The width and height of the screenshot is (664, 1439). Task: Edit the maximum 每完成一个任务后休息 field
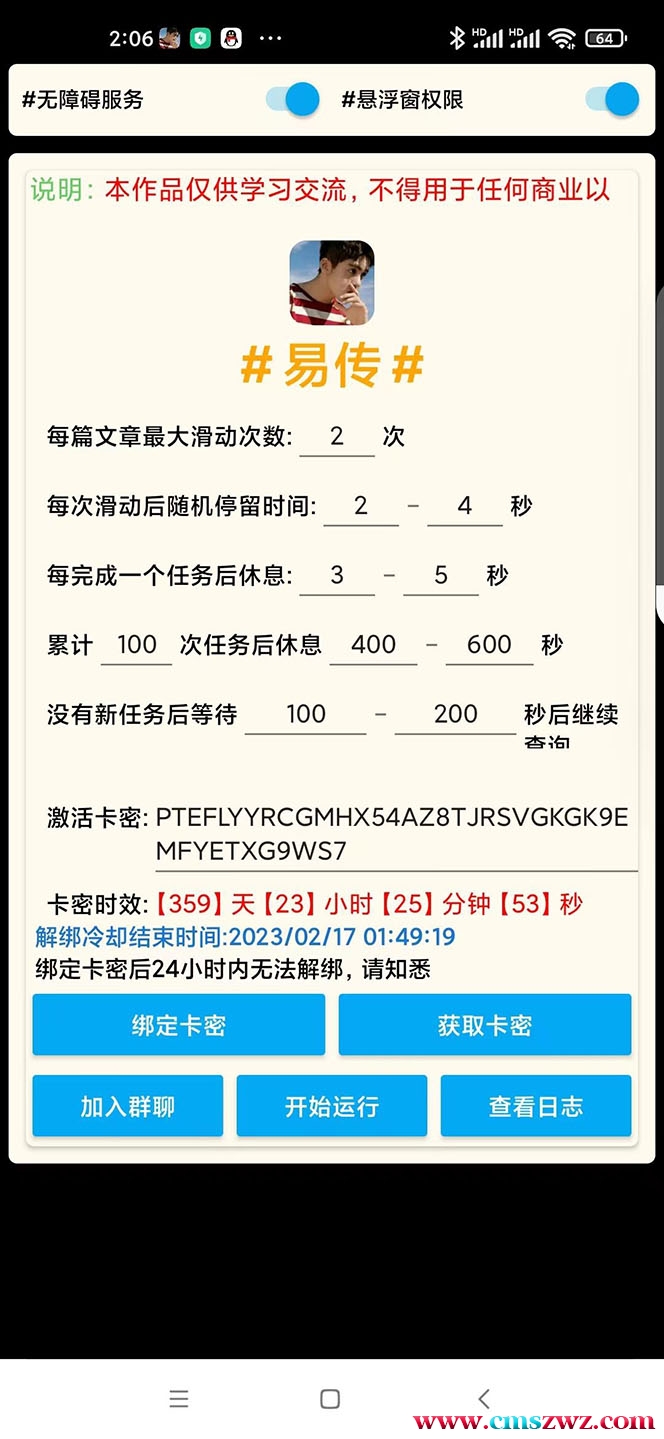pyautogui.click(x=441, y=576)
